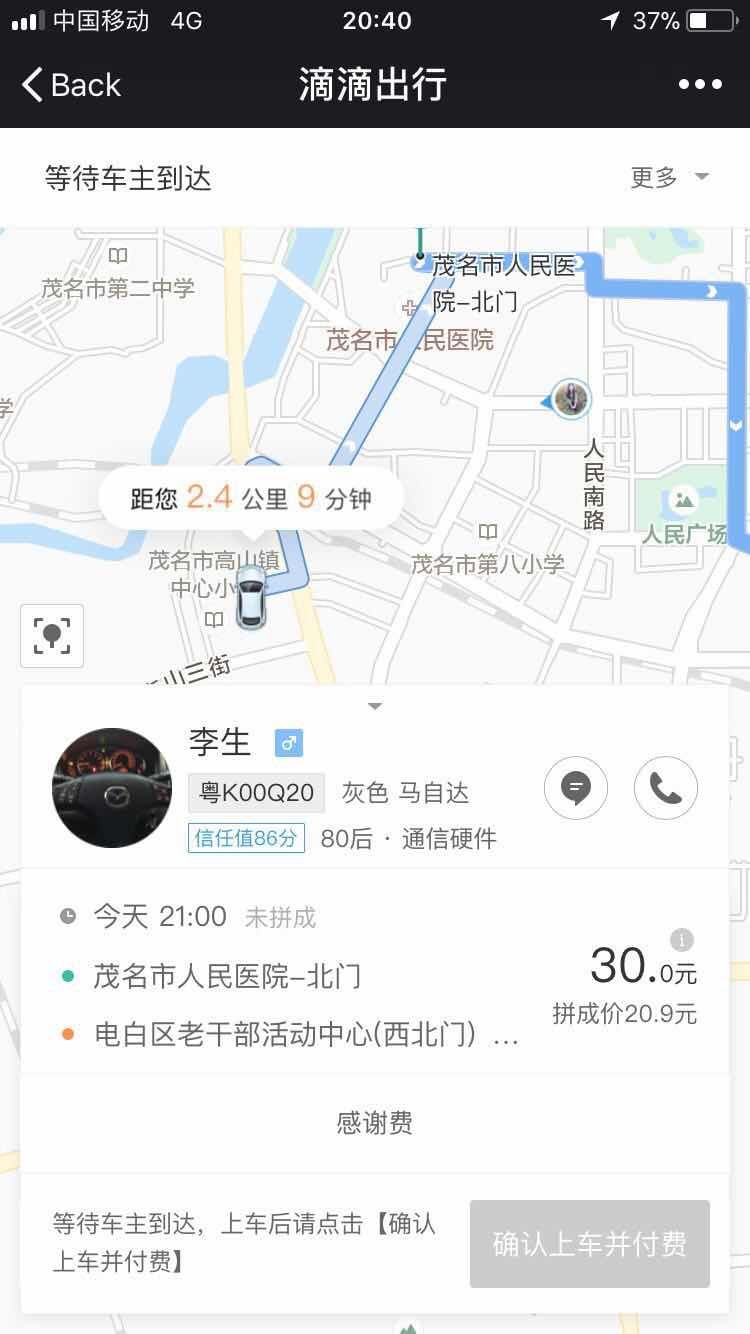This screenshot has width=750, height=1334.
Task: Expand the 更多 dropdown
Action: tap(669, 178)
